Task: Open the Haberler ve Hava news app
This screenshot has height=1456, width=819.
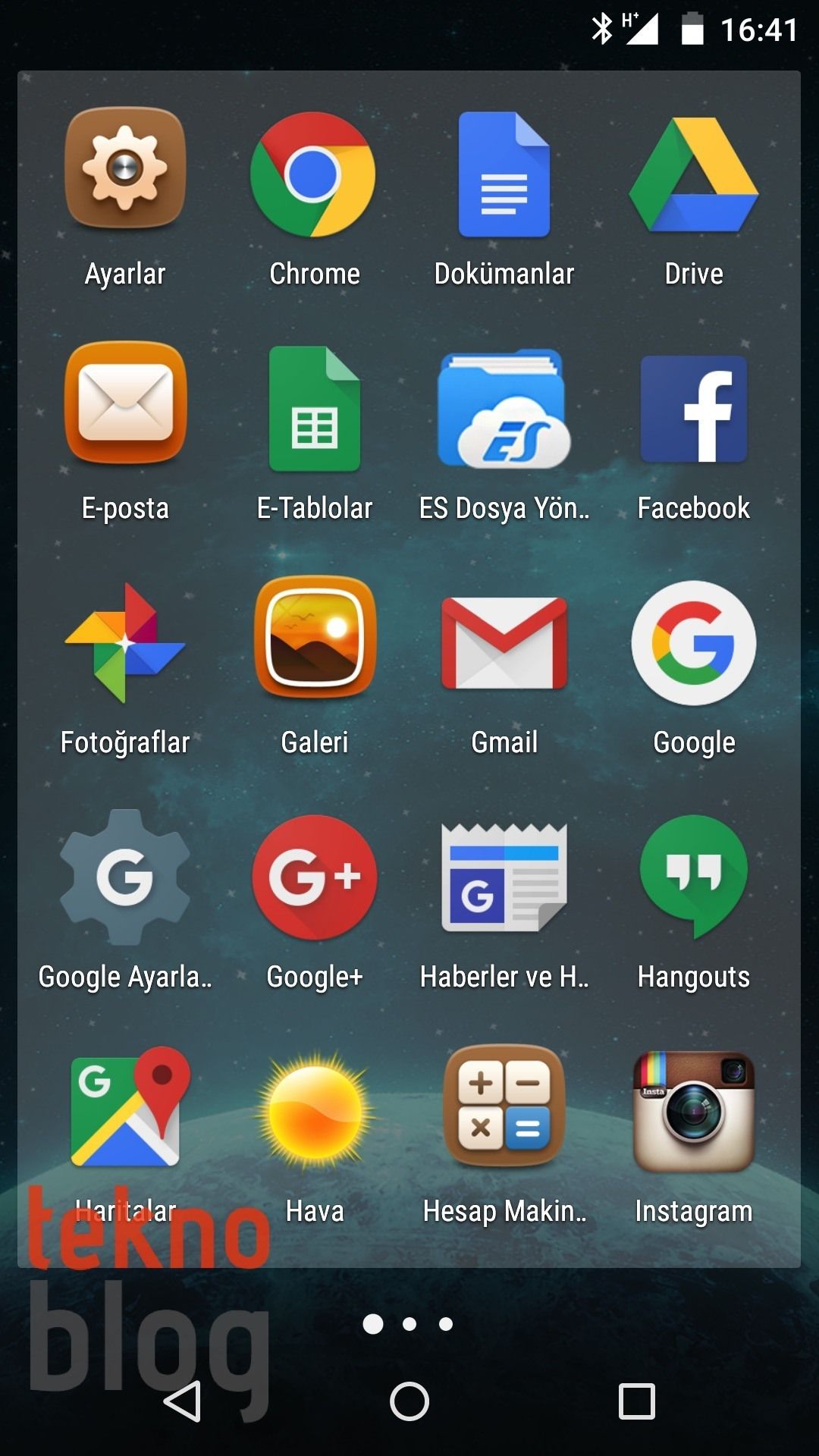Action: tap(504, 878)
